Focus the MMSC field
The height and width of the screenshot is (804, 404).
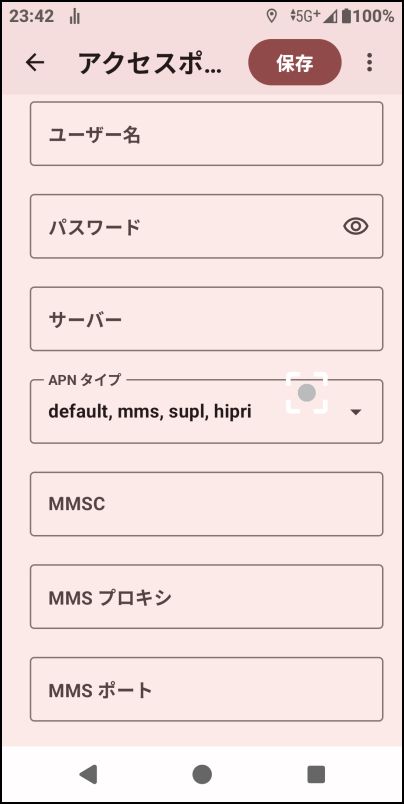pos(207,504)
